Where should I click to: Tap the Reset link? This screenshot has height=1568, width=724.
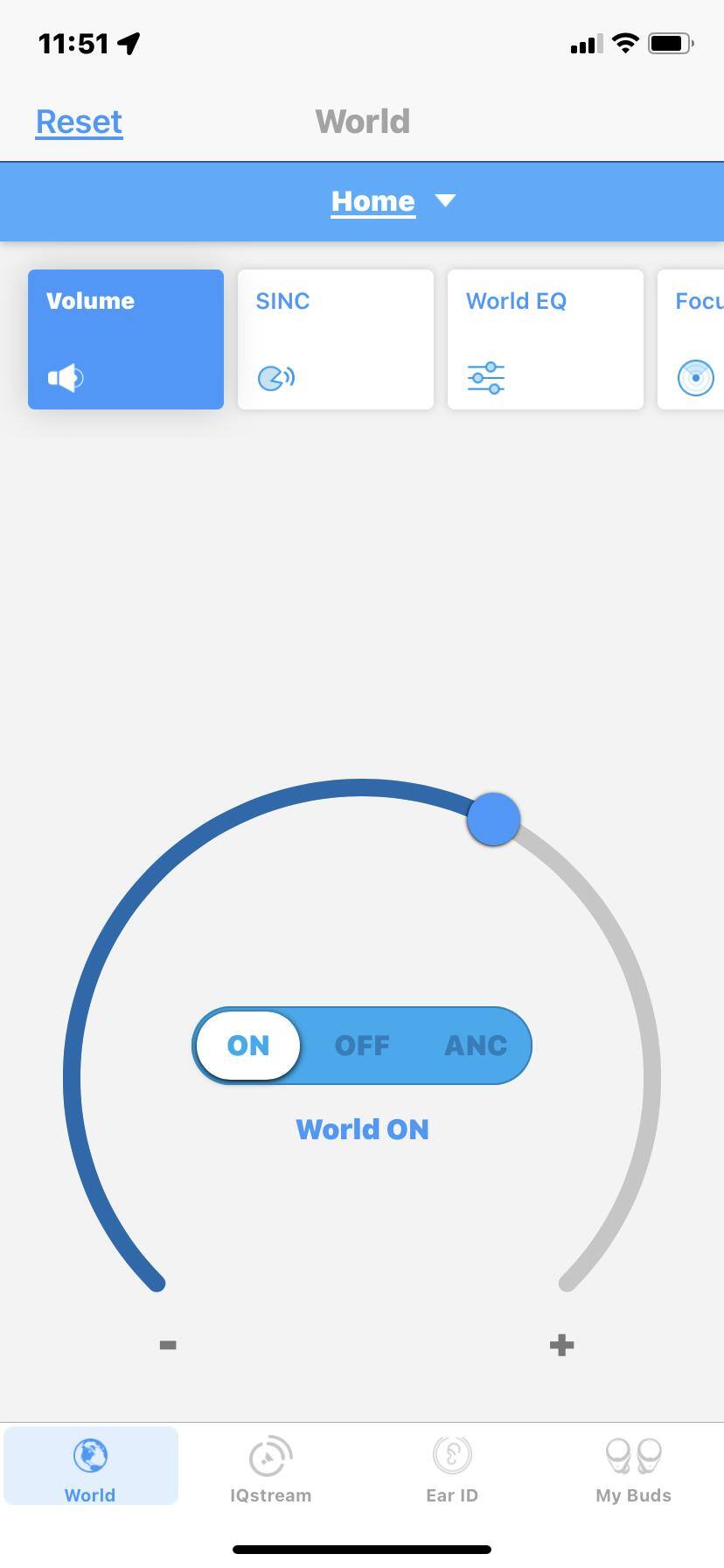click(x=79, y=122)
